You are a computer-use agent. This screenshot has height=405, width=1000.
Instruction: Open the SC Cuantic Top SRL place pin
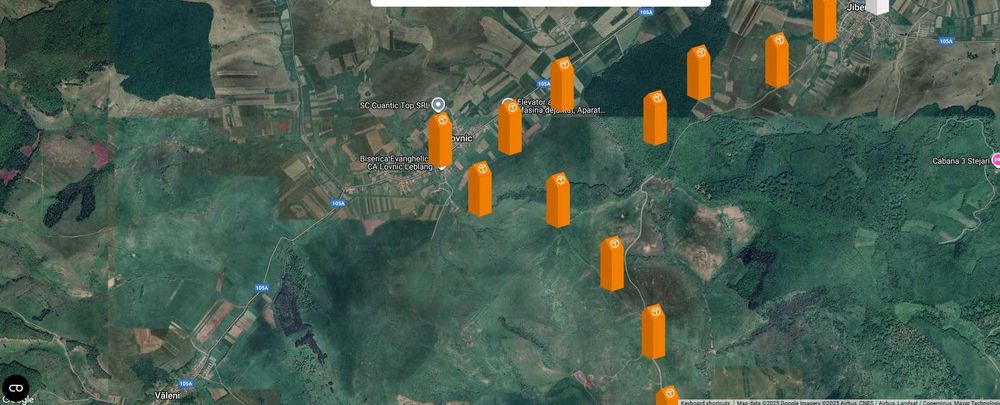[x=438, y=104]
